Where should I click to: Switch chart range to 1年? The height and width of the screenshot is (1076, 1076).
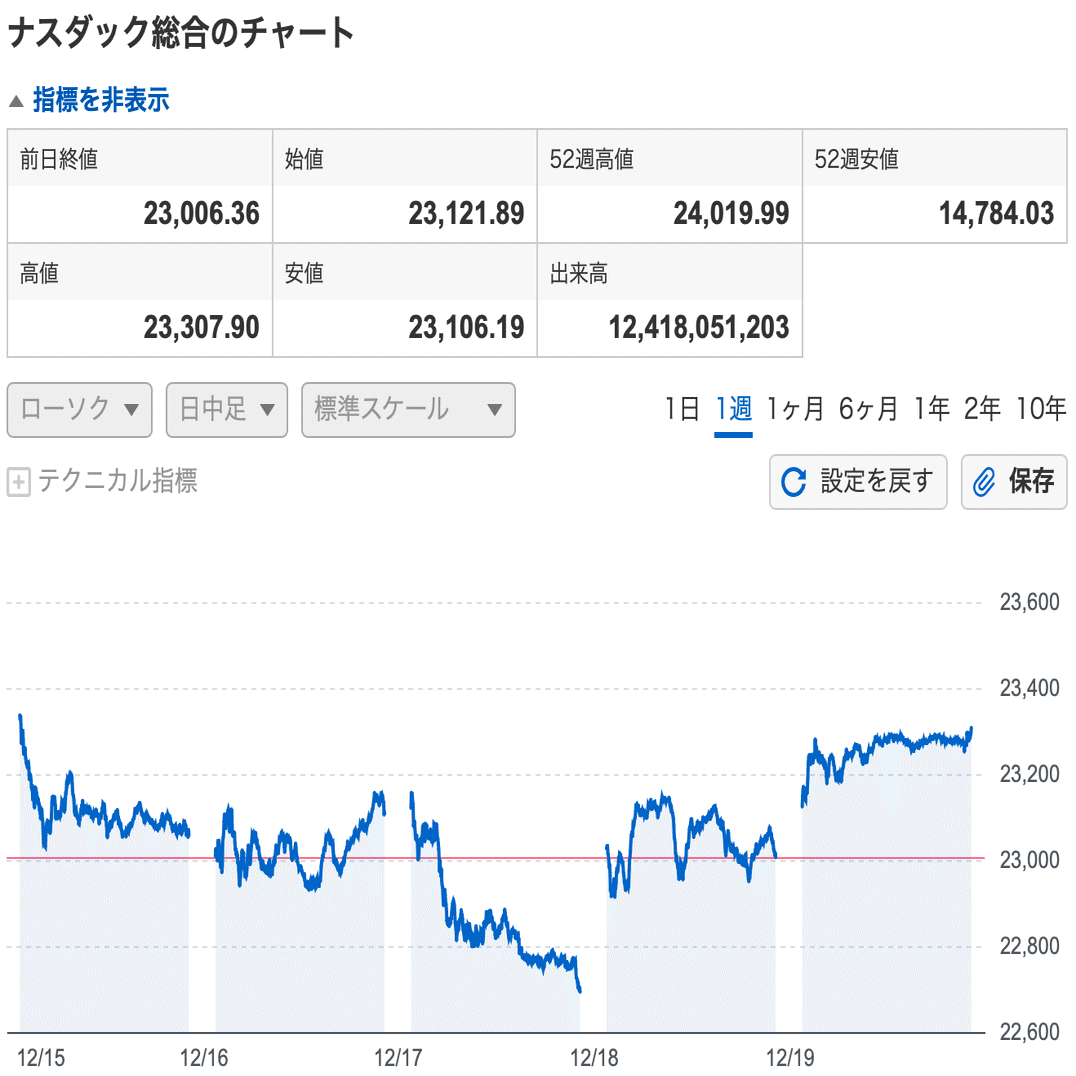tap(931, 409)
